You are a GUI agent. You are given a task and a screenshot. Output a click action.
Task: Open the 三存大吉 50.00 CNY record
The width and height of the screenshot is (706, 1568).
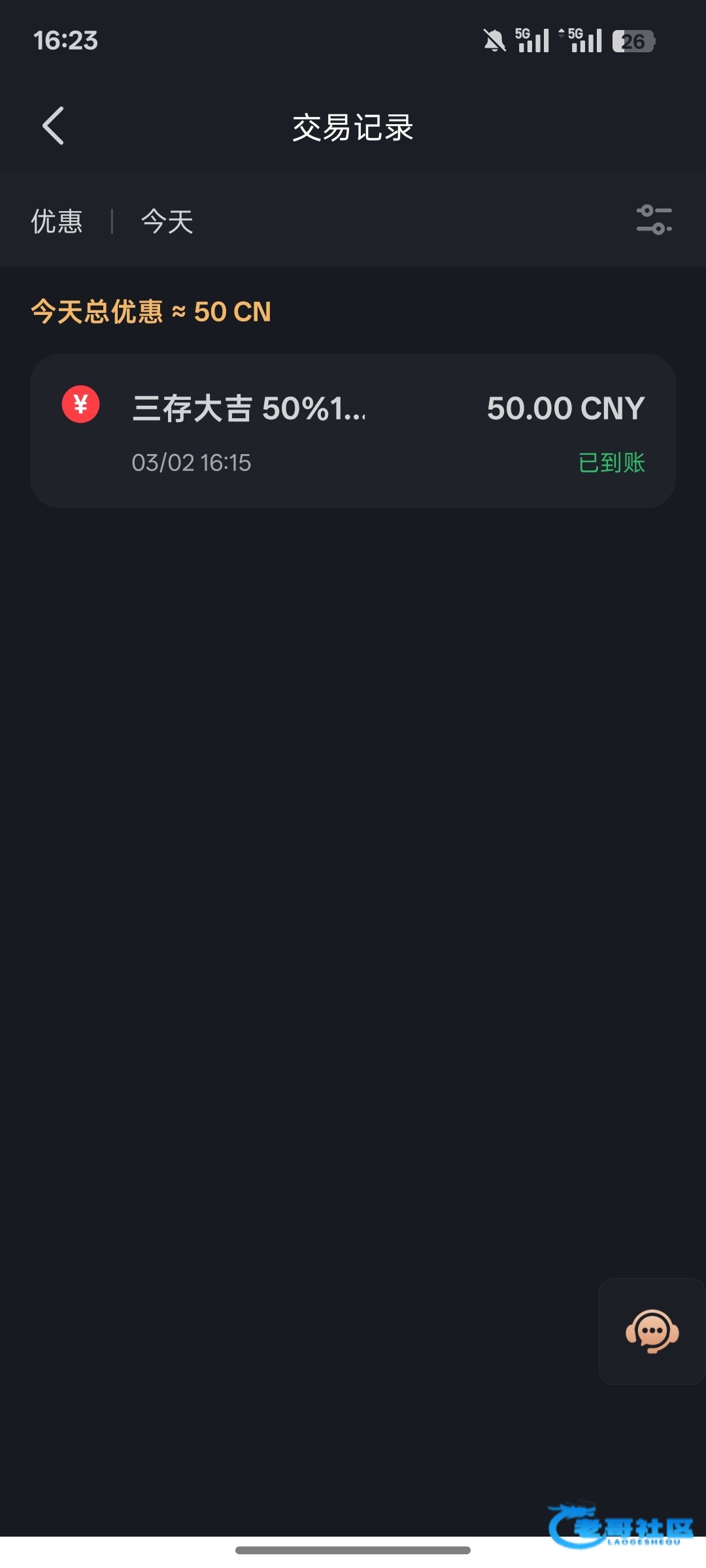point(353,431)
